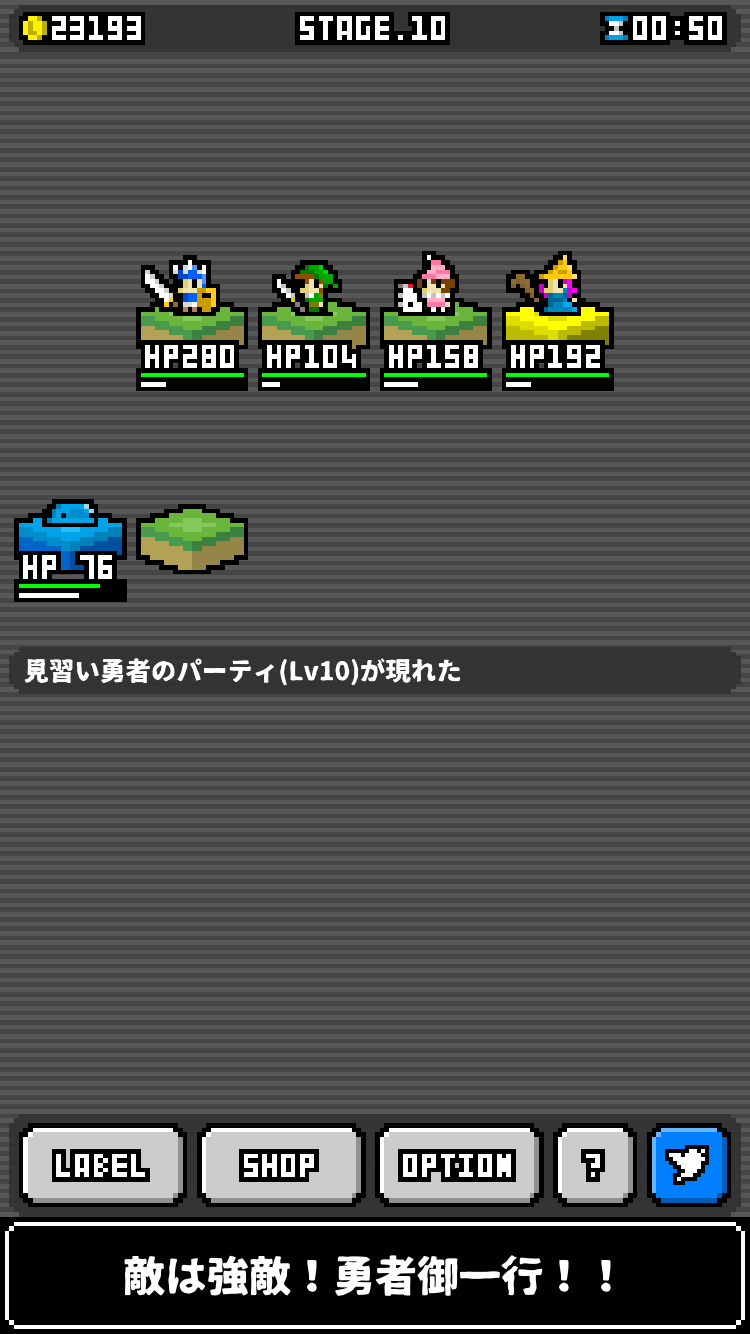Screen dimensions: 750x1334
Task: Select the pink mage hero with HP158
Action: (x=435, y=290)
